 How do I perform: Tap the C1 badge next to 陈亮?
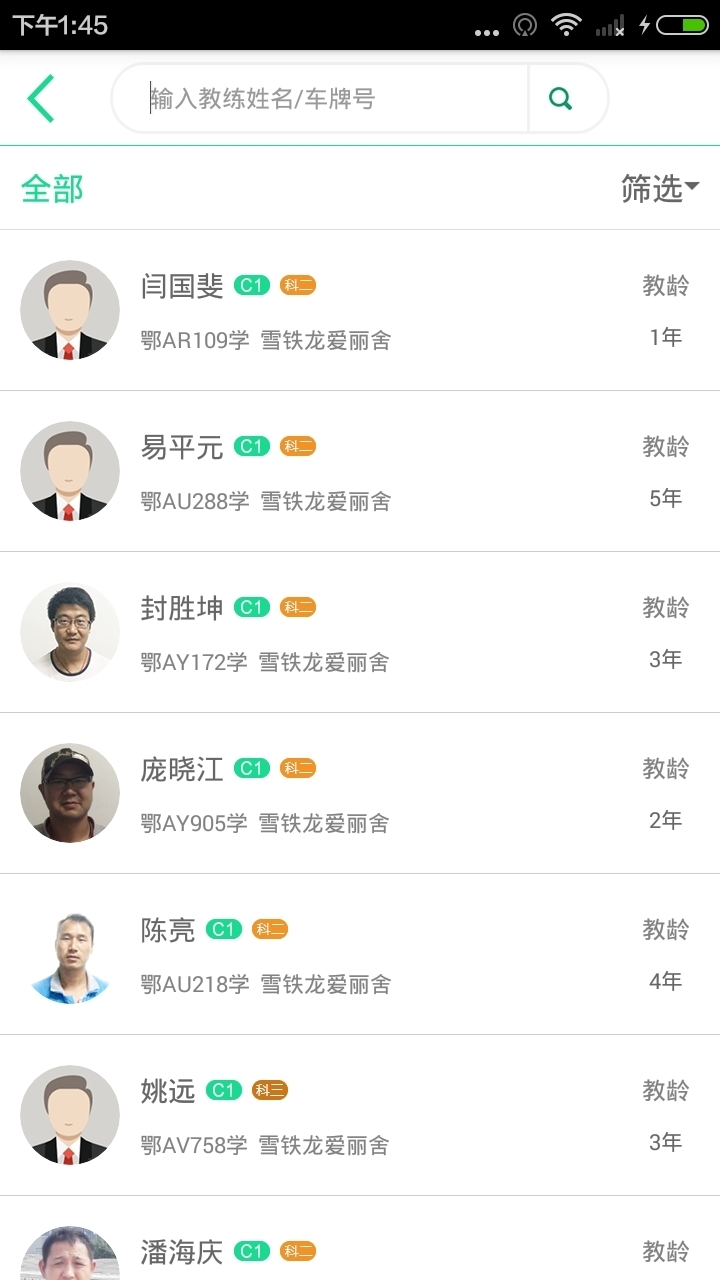[223, 929]
